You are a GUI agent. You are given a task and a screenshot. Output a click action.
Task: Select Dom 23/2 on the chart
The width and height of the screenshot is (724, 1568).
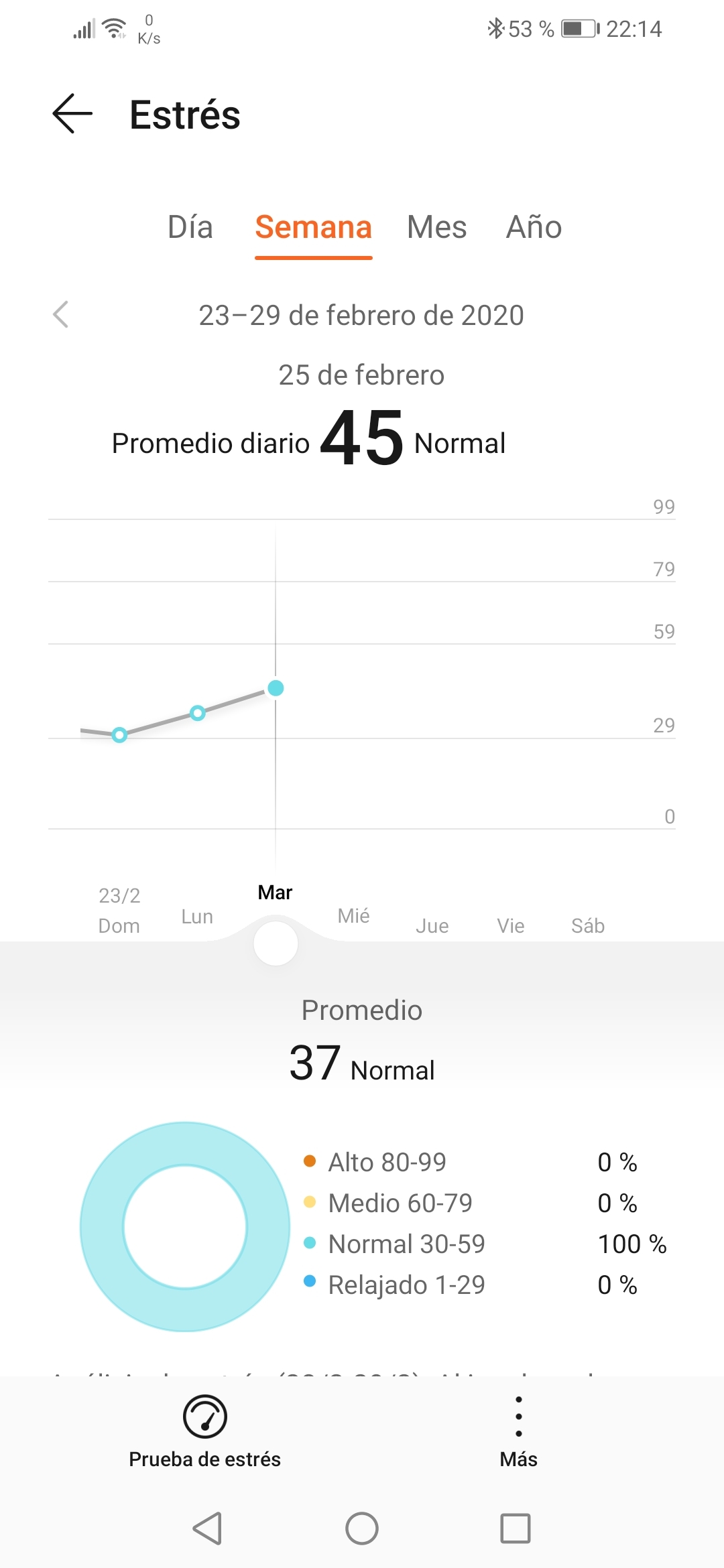(x=119, y=911)
